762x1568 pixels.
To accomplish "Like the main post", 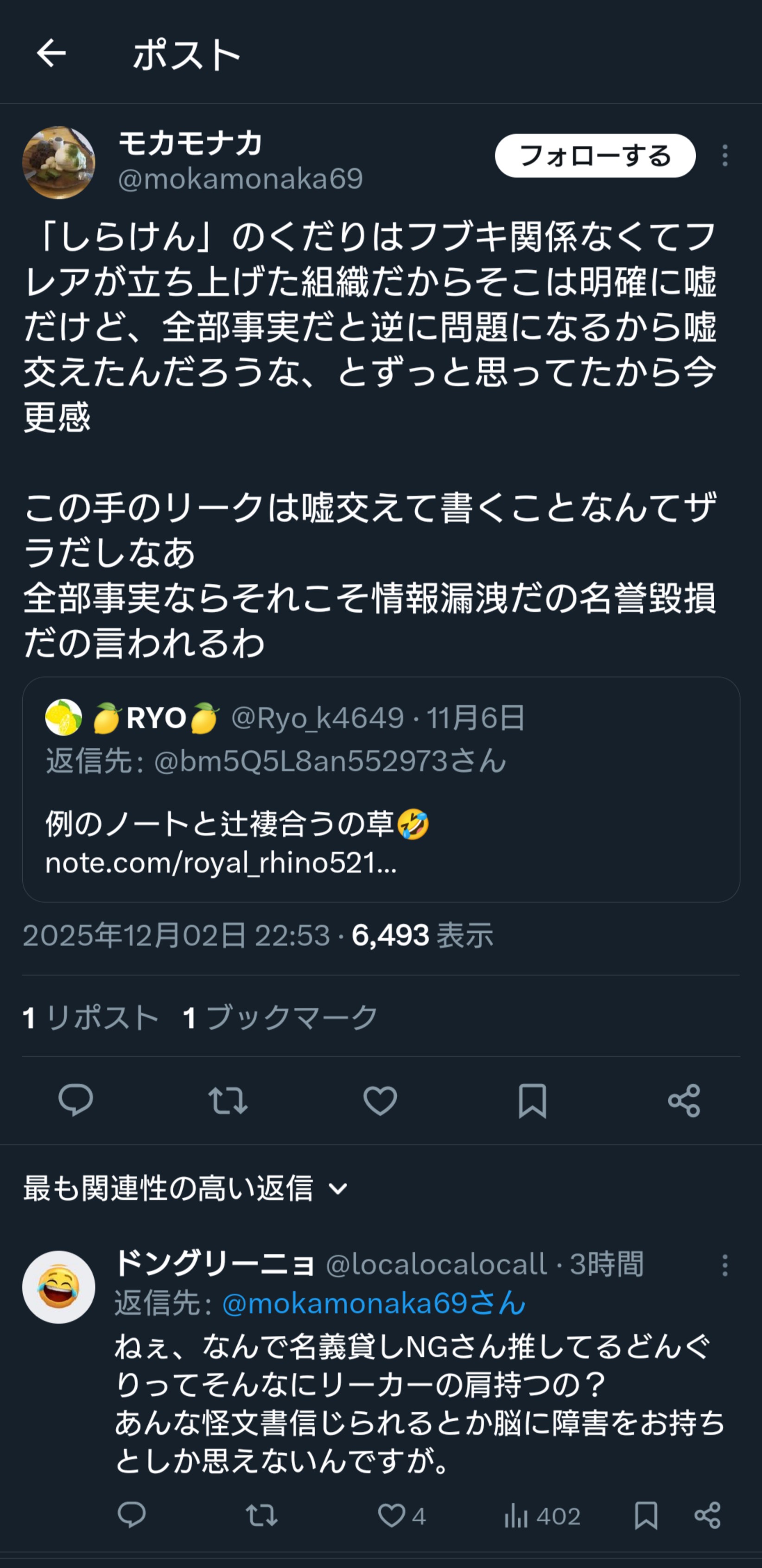I will (380, 1100).
